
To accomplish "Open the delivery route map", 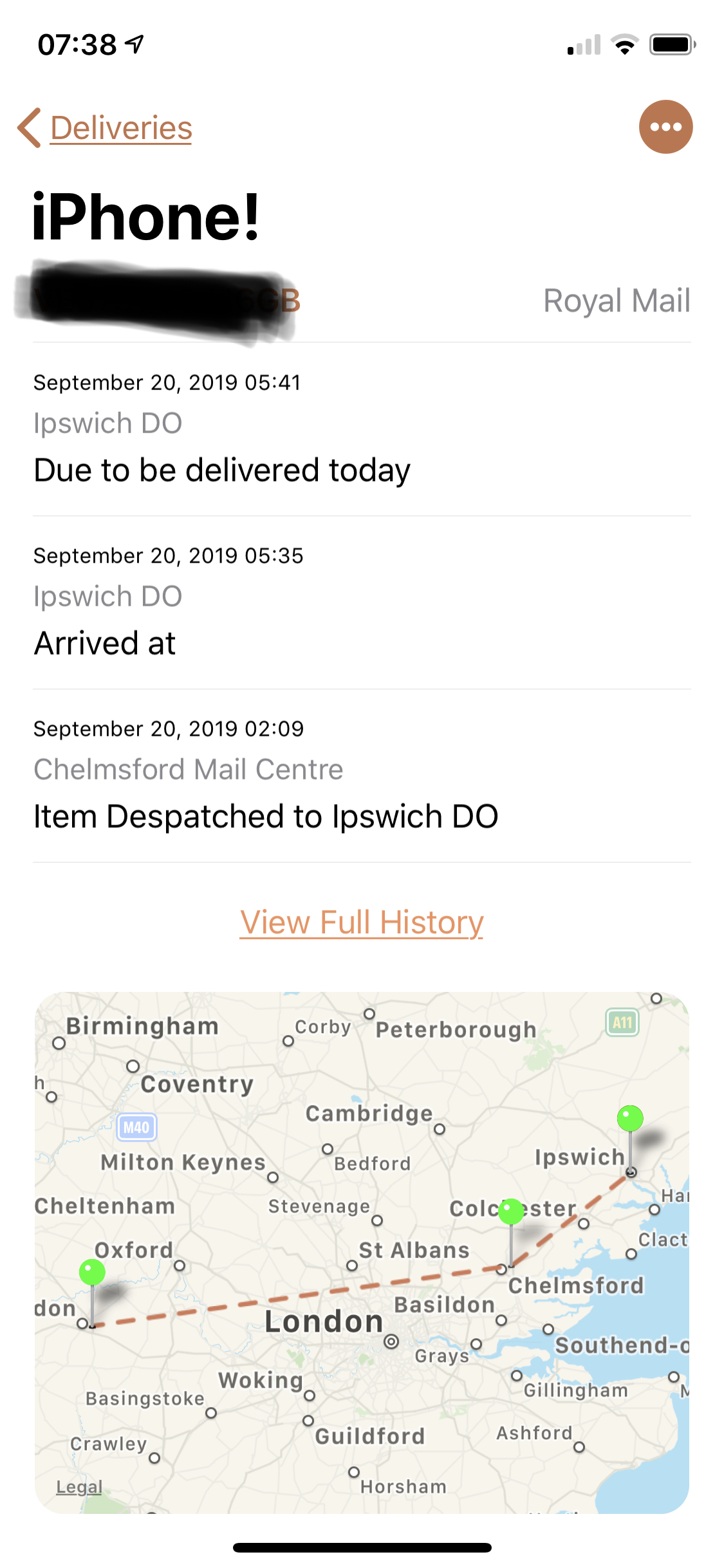I will [361, 1251].
